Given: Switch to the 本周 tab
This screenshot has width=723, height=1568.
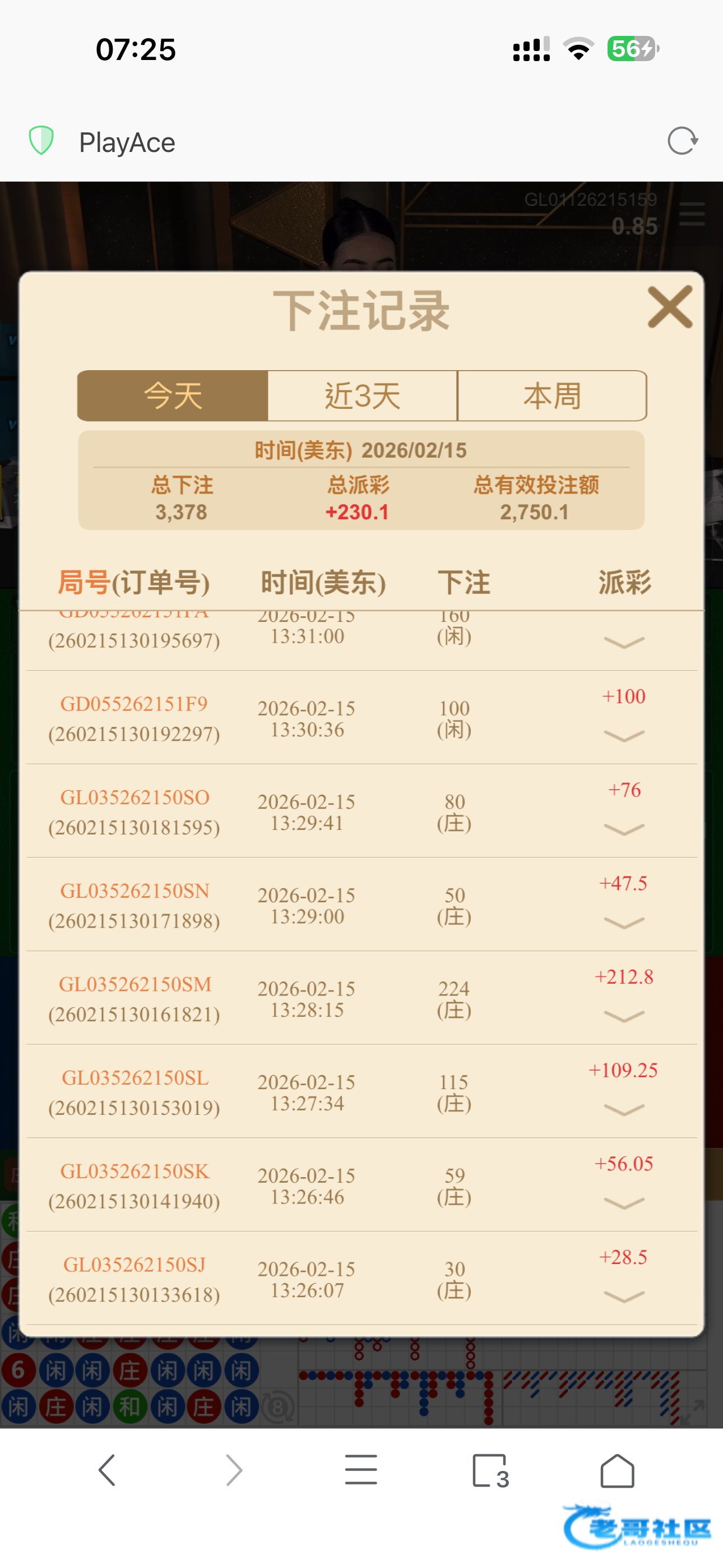Looking at the screenshot, I should click(552, 396).
